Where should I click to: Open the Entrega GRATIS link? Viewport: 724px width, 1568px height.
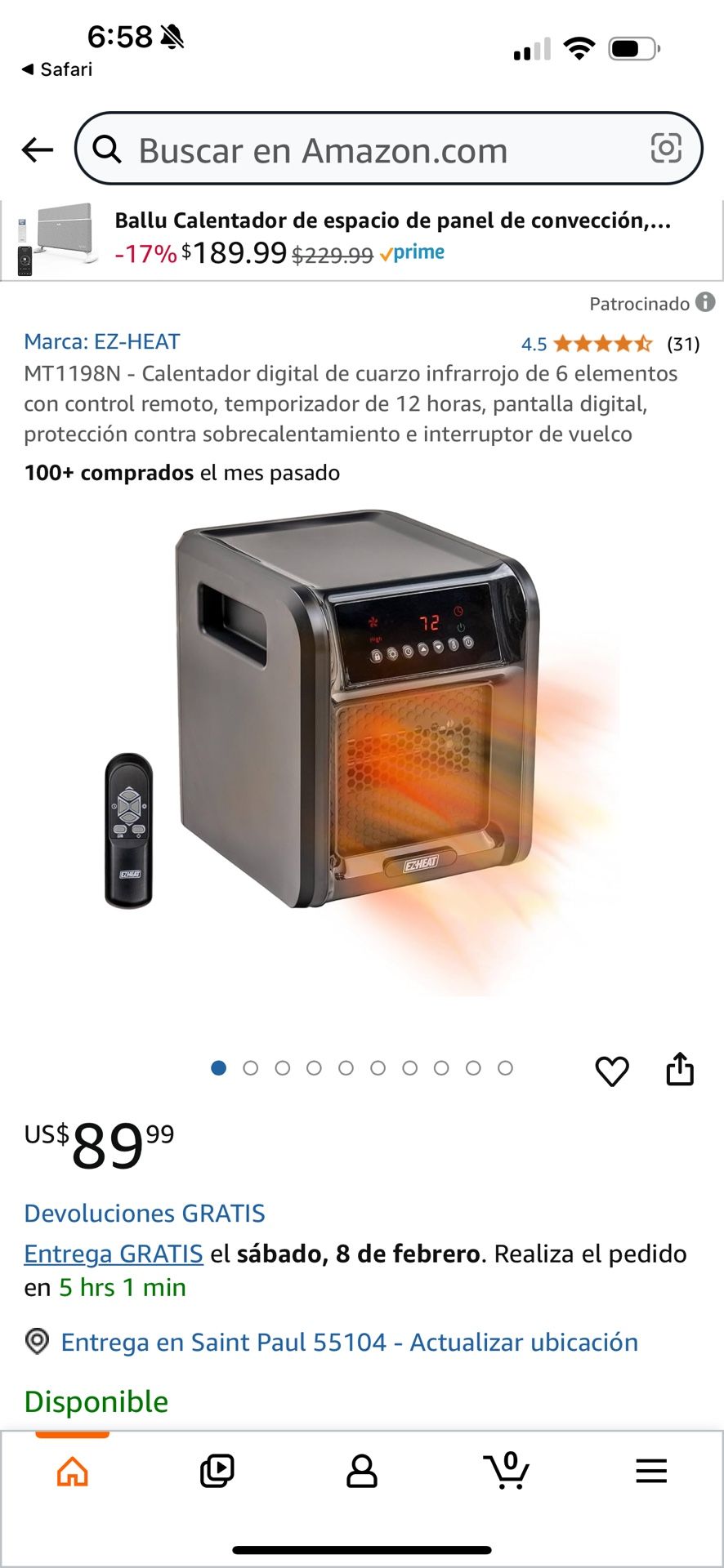click(114, 1254)
